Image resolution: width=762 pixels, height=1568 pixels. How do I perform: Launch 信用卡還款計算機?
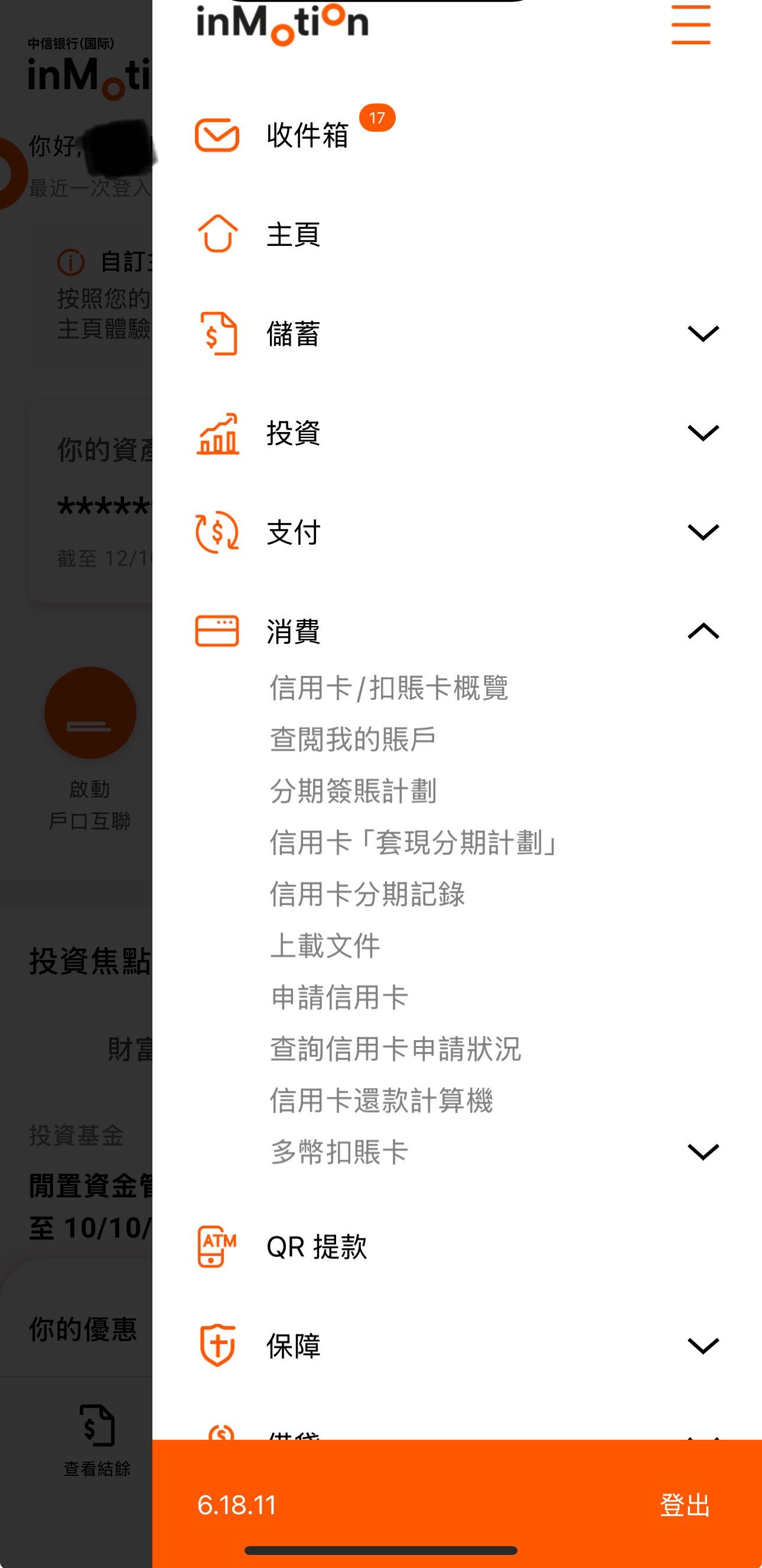[x=380, y=1100]
